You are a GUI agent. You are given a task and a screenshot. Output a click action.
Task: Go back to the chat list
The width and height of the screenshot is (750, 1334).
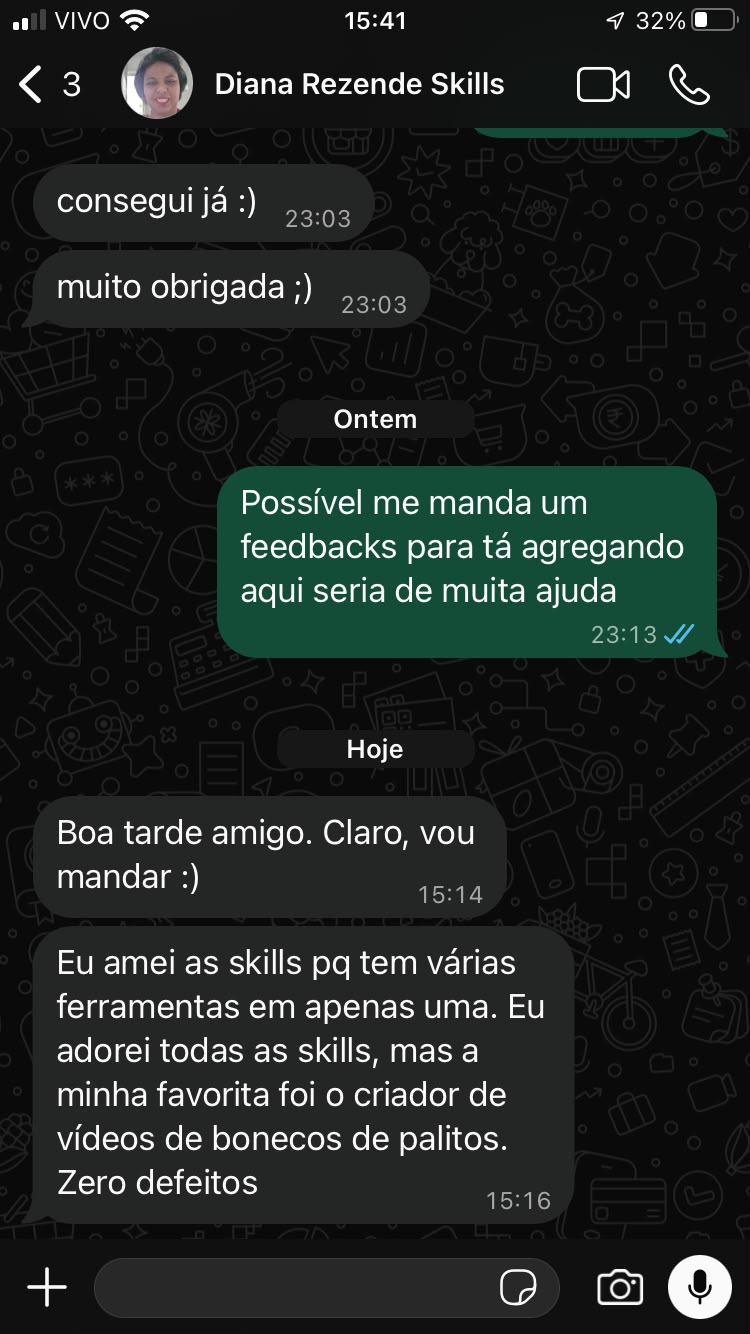(x=49, y=84)
